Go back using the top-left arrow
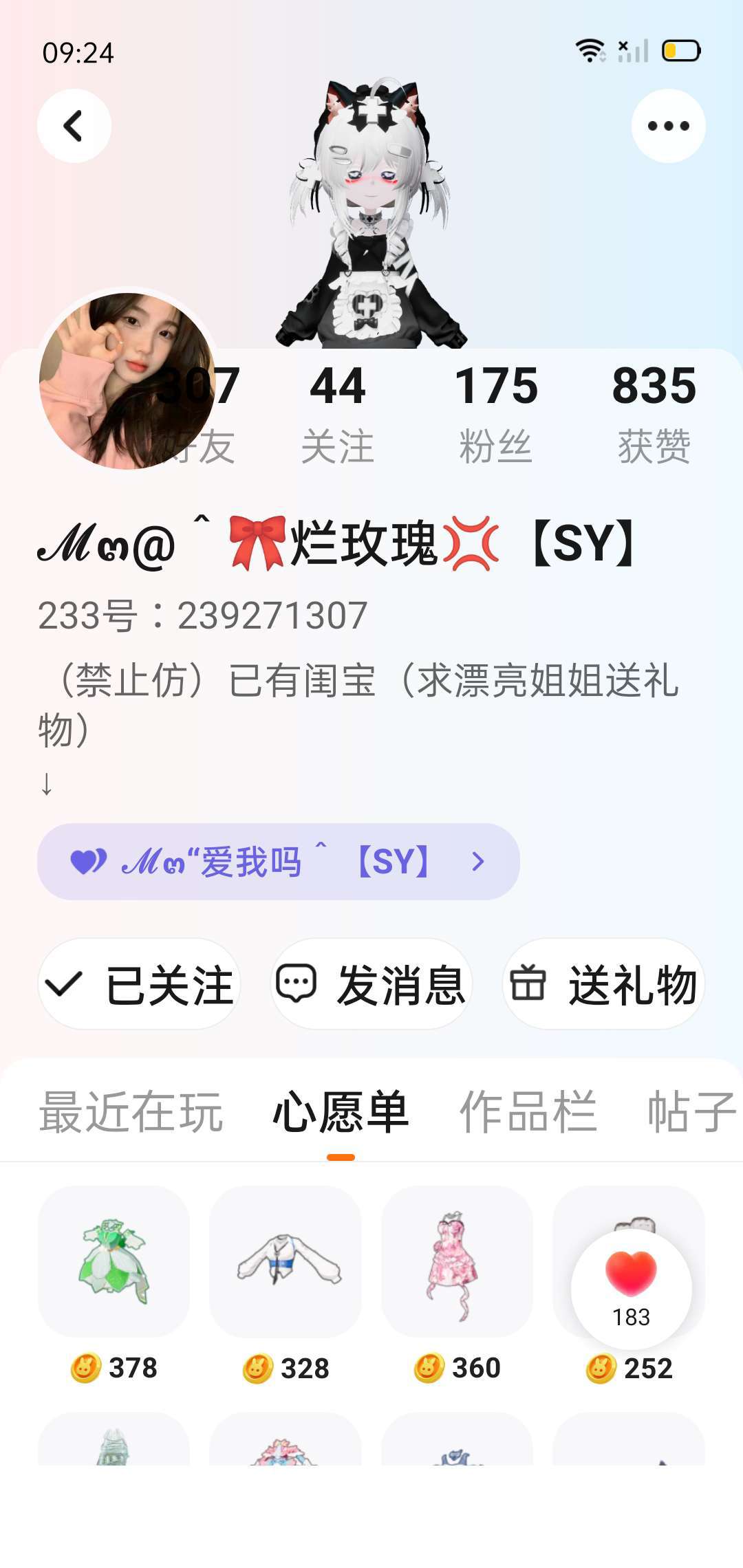This screenshot has height=1568, width=743. click(74, 126)
